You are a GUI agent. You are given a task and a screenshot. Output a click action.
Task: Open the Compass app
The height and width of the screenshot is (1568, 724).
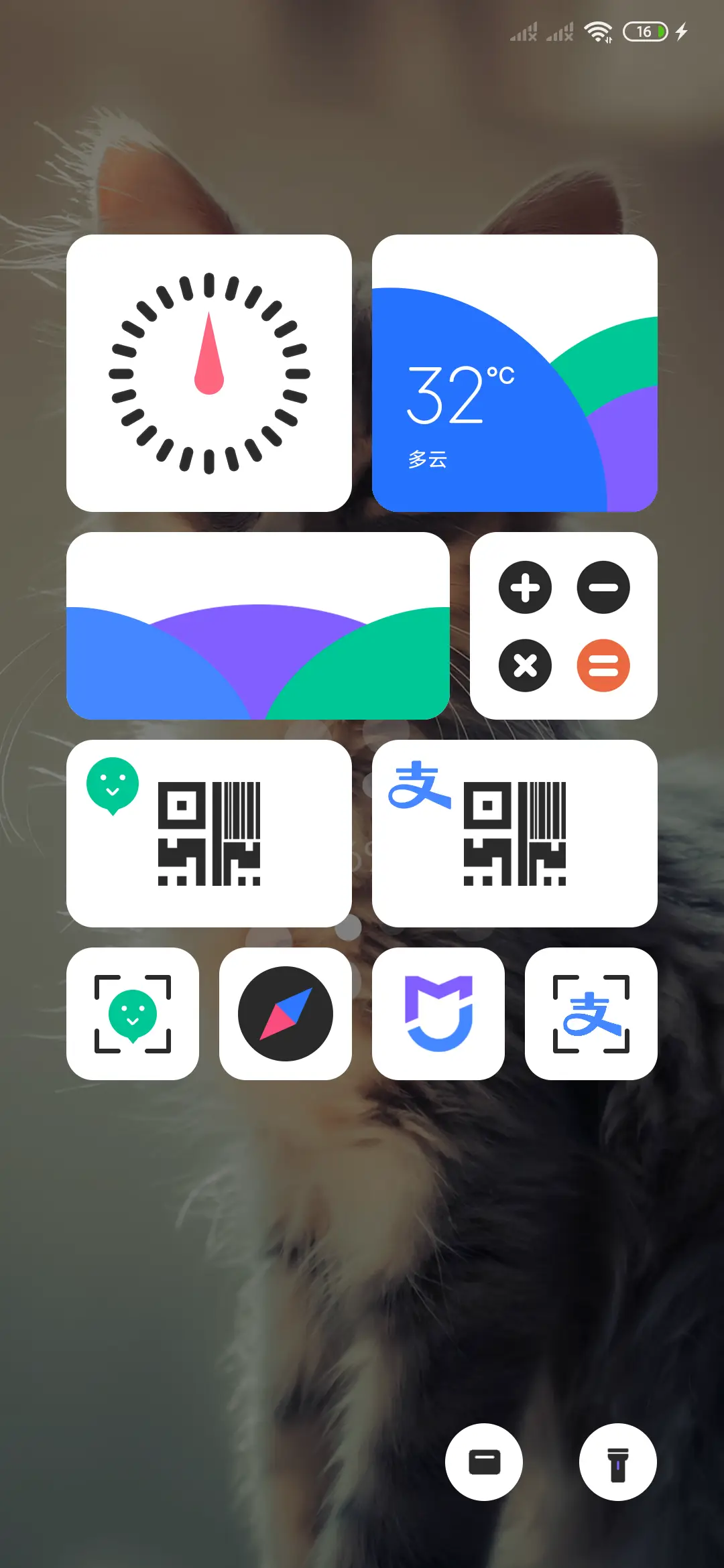tap(286, 1014)
